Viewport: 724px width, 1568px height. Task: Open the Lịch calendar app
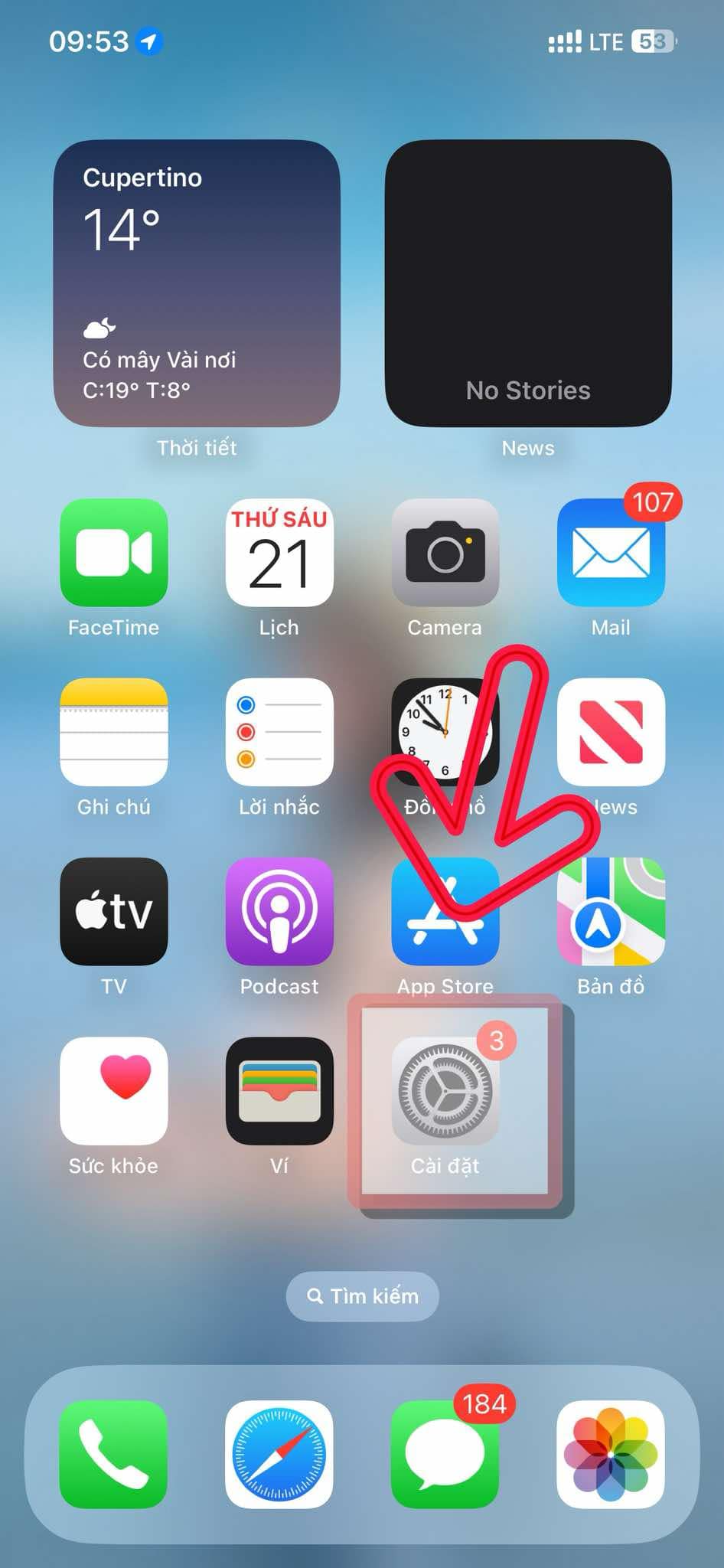pyautogui.click(x=279, y=553)
